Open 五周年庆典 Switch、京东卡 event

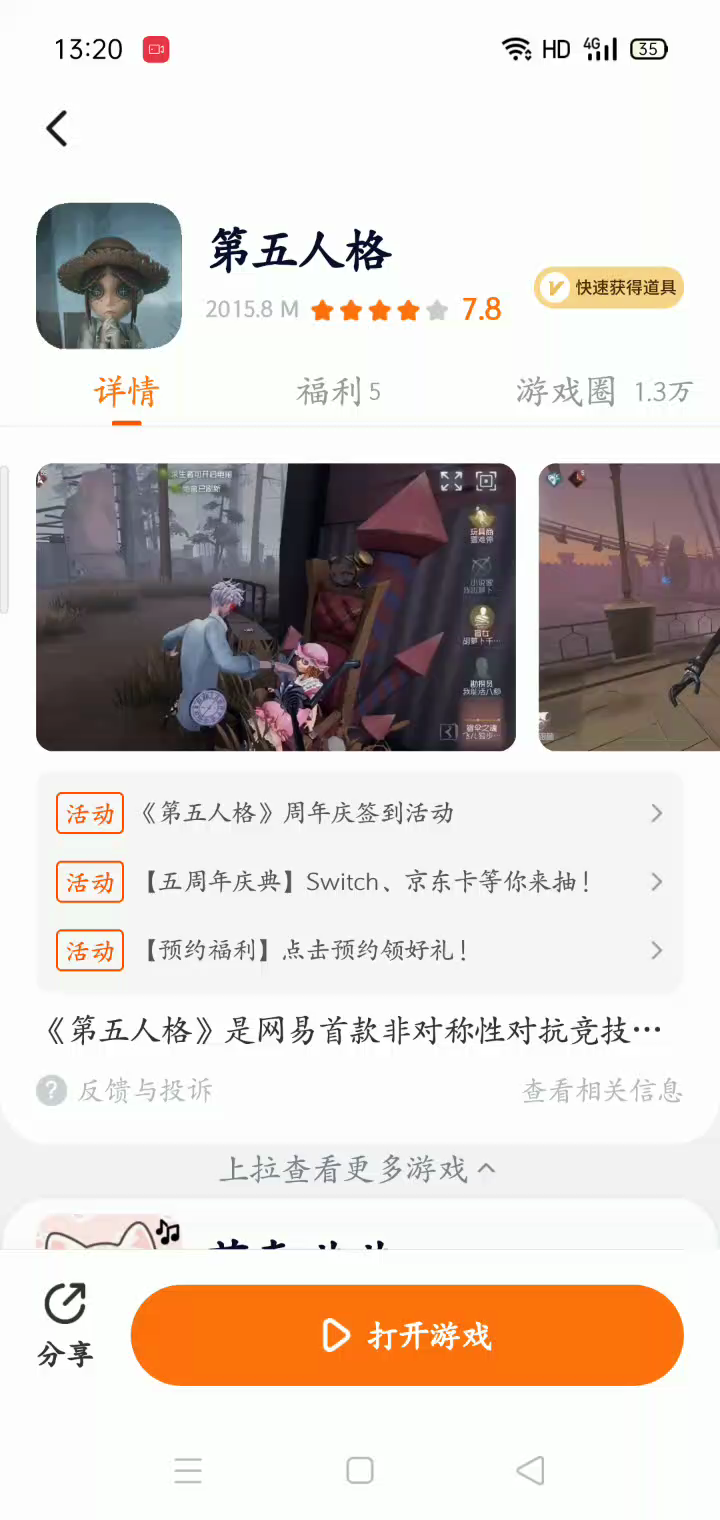(360, 882)
